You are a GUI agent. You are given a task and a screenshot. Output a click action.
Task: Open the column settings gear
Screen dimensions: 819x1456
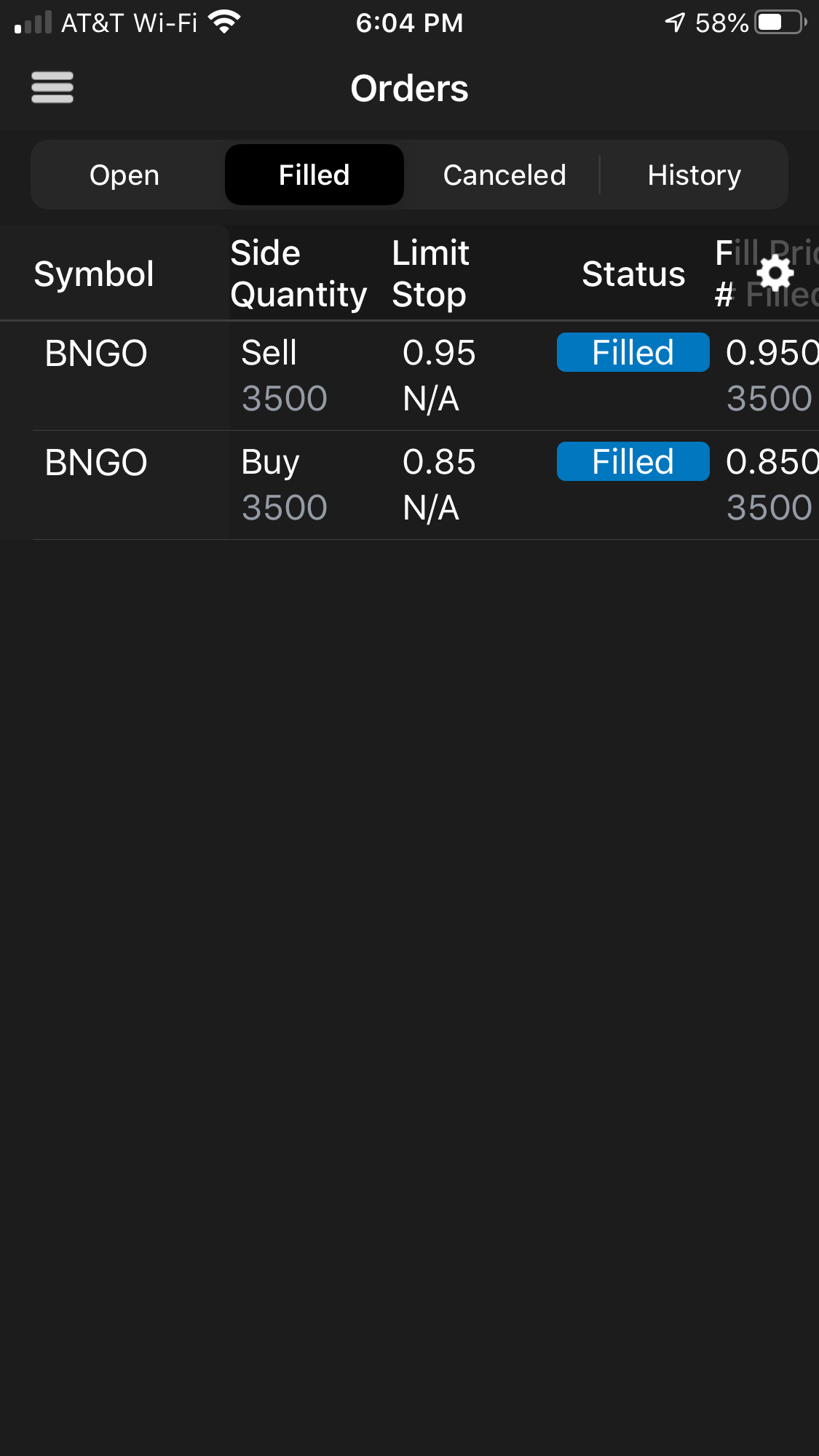[775, 274]
